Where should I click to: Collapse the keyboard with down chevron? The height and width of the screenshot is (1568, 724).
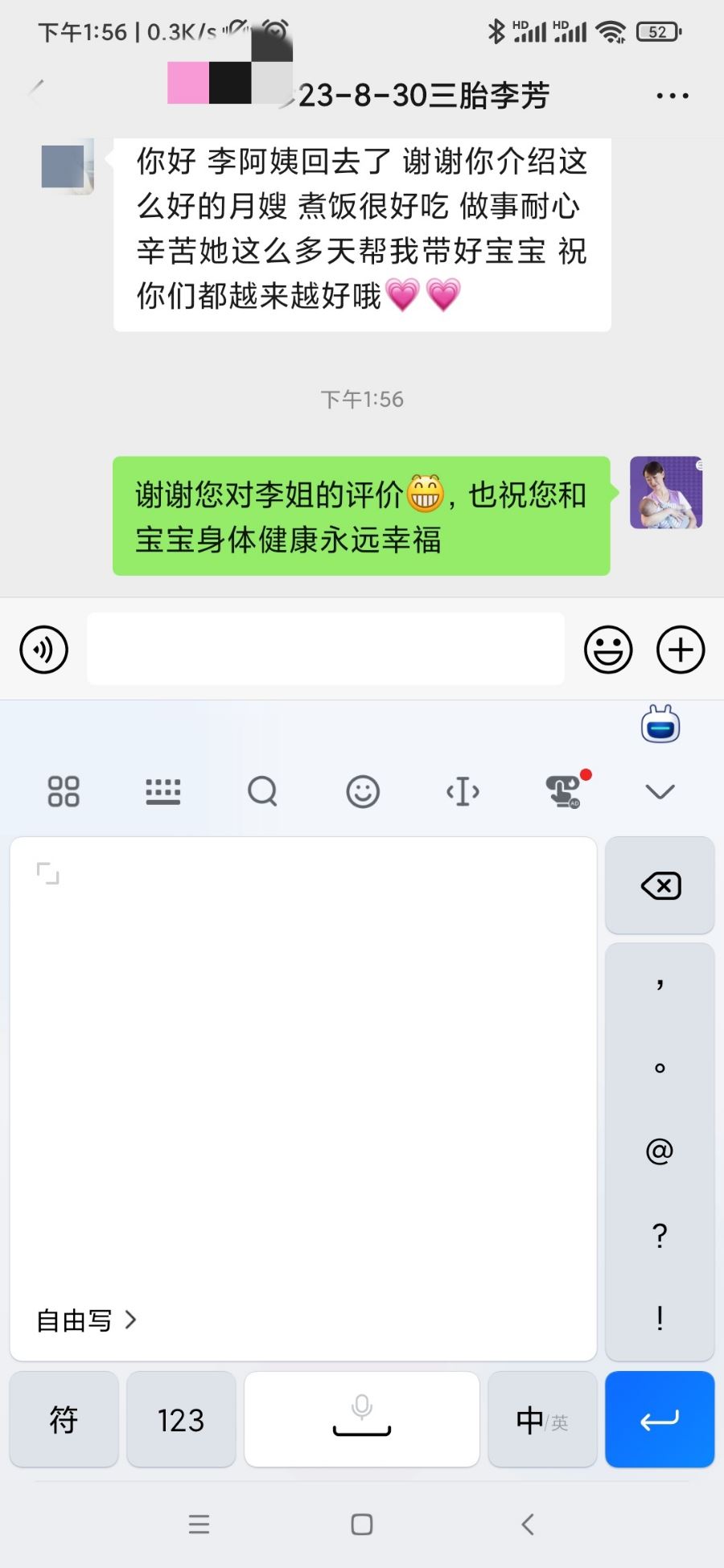[660, 791]
